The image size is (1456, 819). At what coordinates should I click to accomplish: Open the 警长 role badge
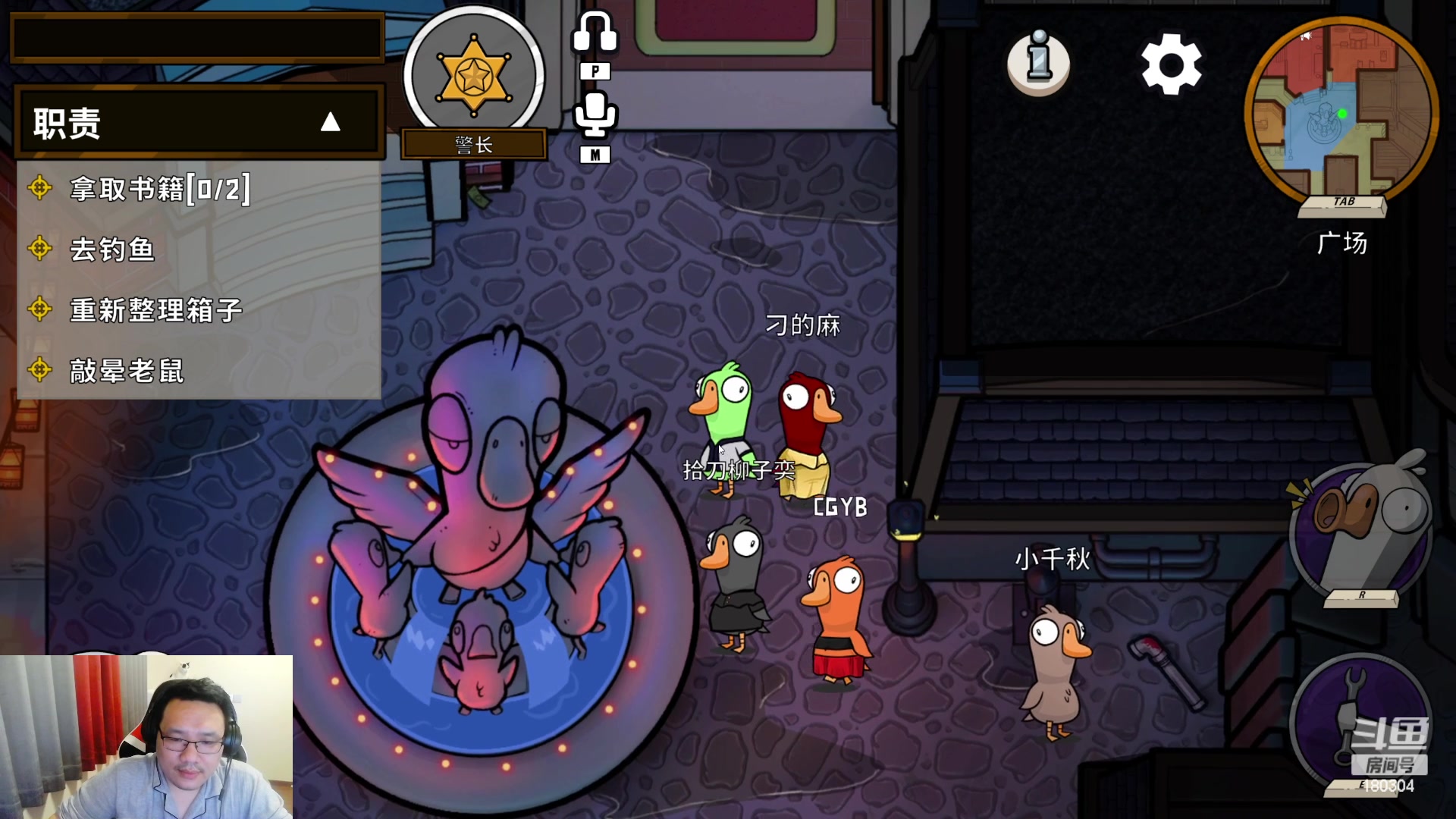pyautogui.click(x=473, y=76)
